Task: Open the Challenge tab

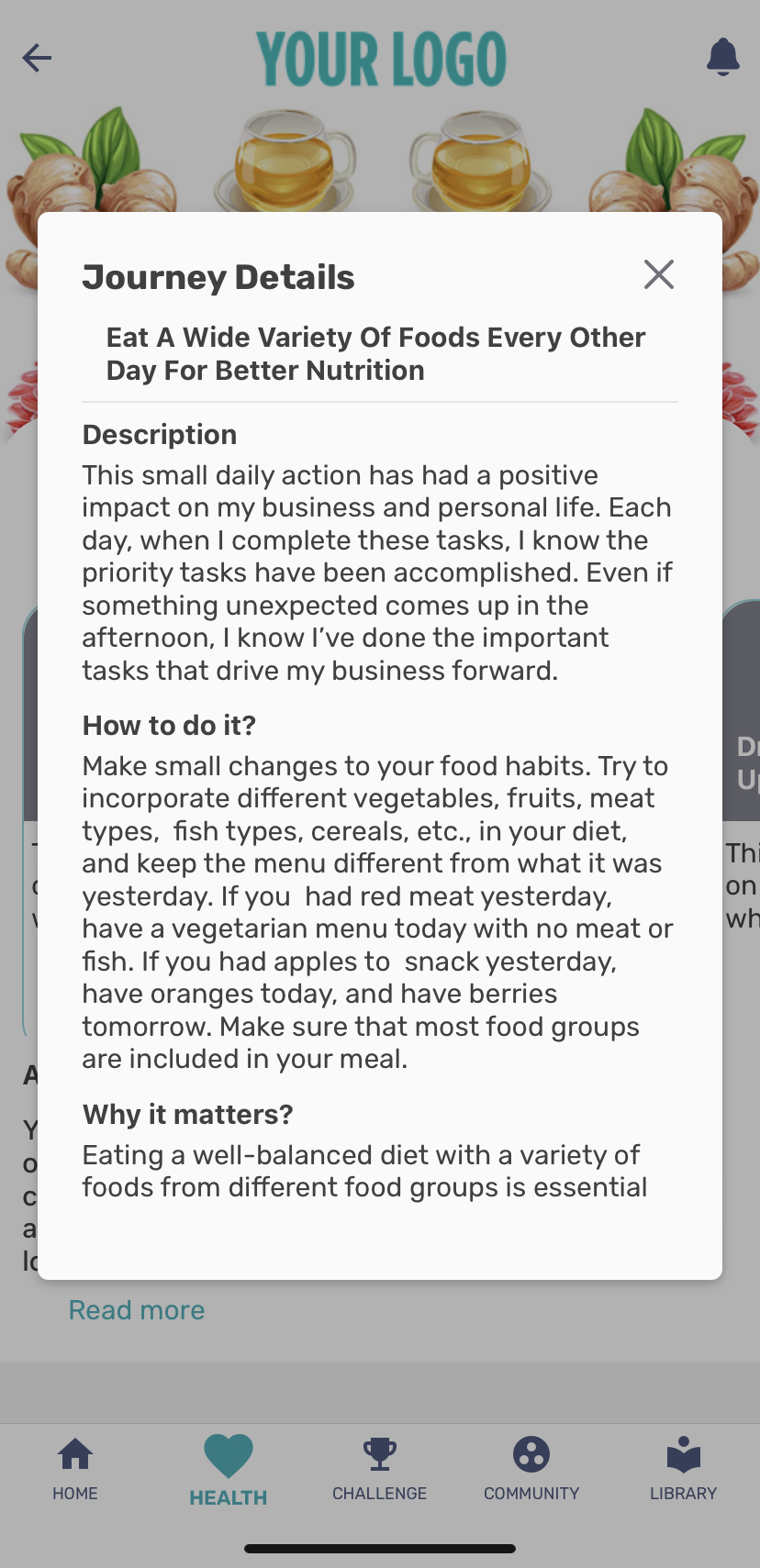Action: click(379, 1468)
